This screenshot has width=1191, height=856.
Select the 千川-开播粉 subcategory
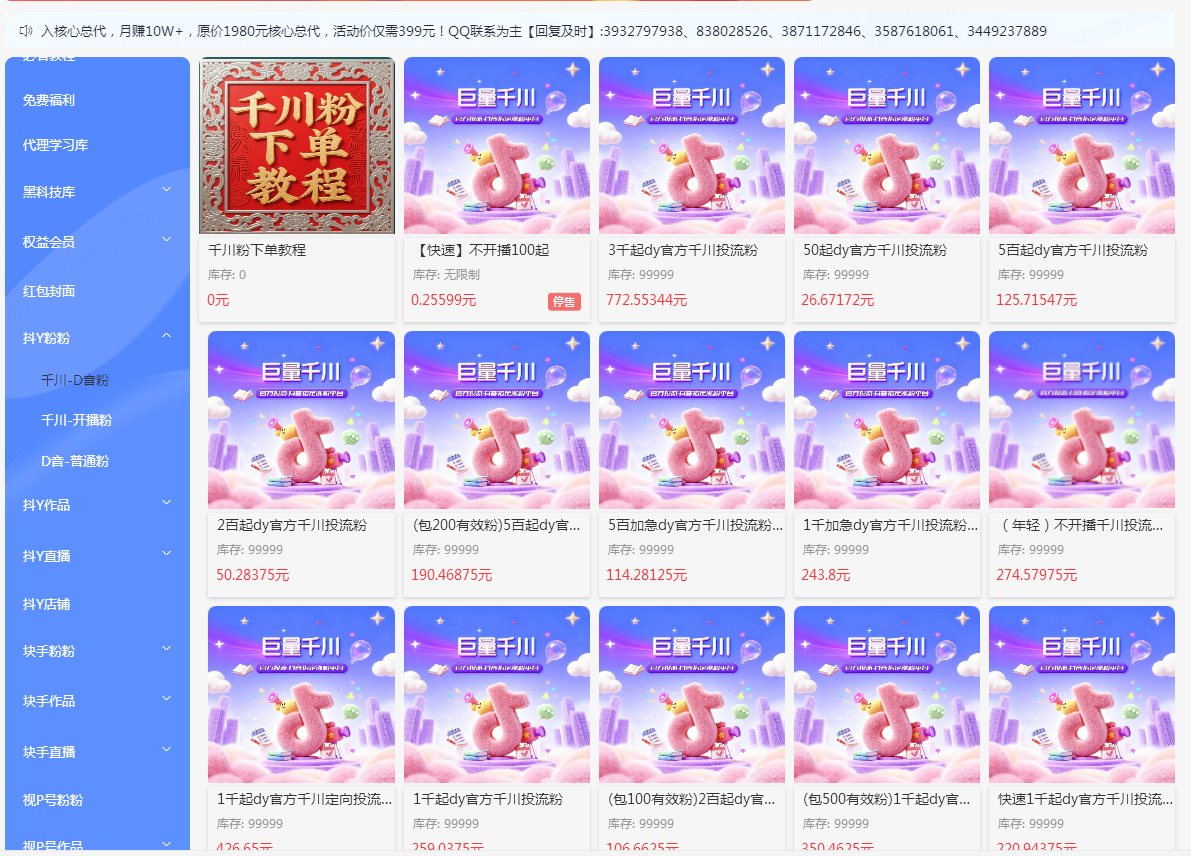(x=76, y=420)
